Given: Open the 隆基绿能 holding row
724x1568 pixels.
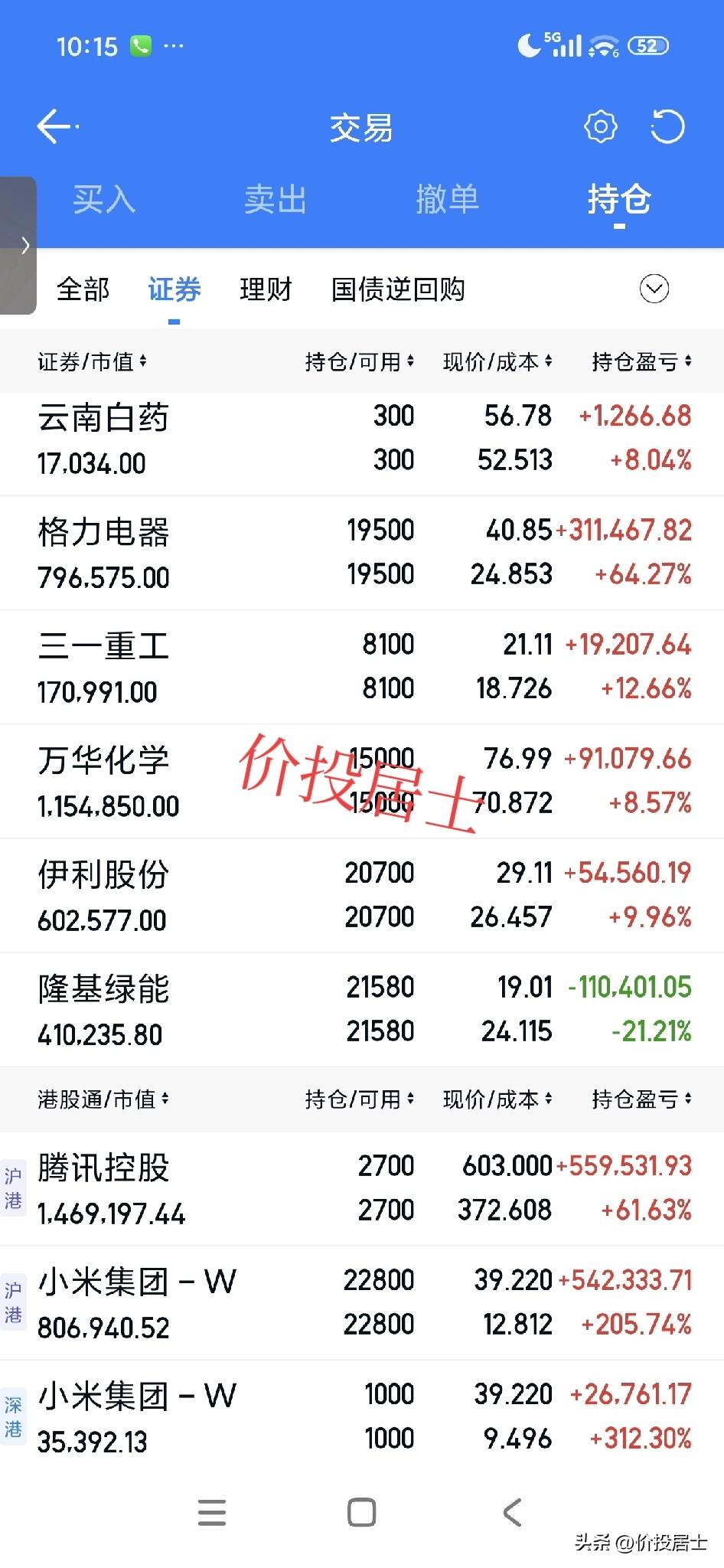Looking at the screenshot, I should tap(362, 1010).
